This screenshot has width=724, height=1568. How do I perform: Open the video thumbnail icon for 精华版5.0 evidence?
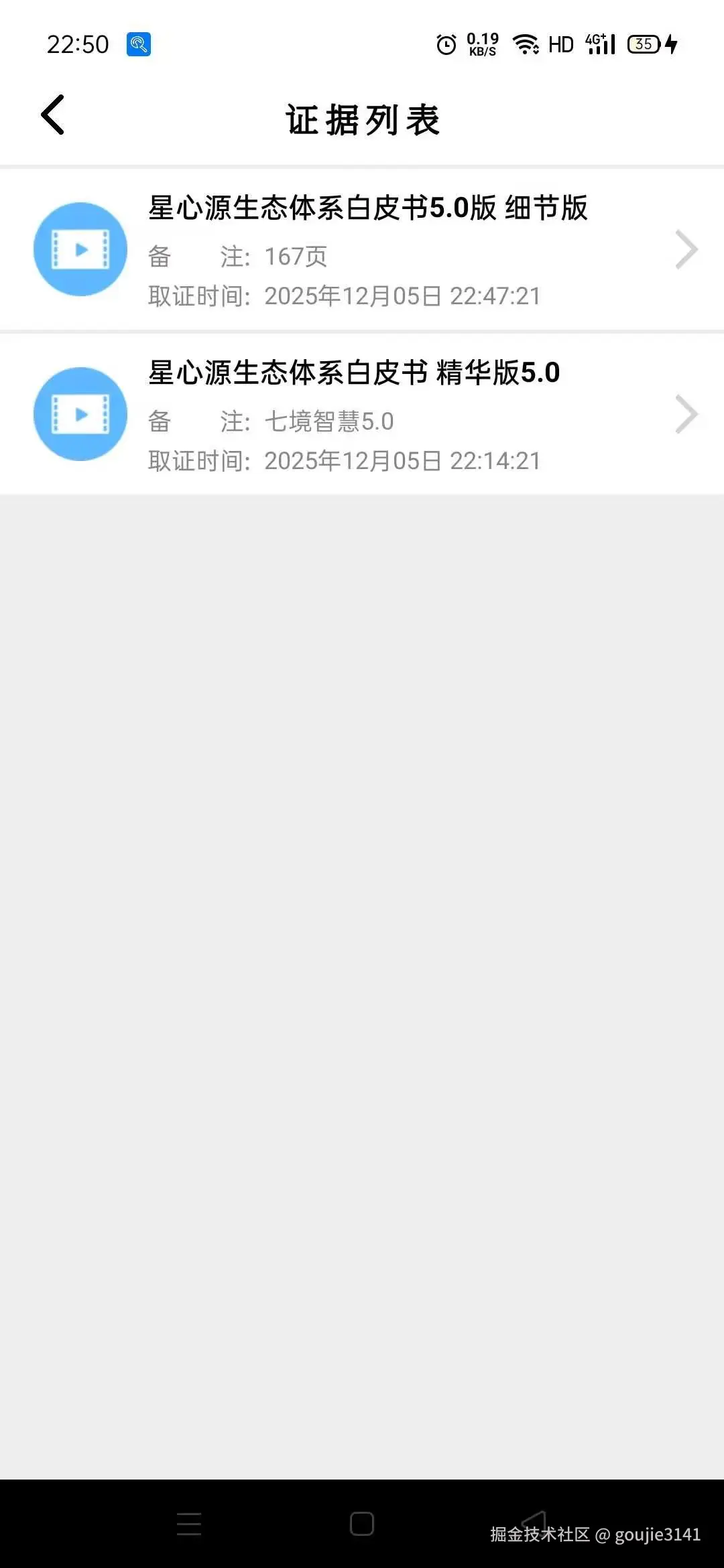click(79, 414)
